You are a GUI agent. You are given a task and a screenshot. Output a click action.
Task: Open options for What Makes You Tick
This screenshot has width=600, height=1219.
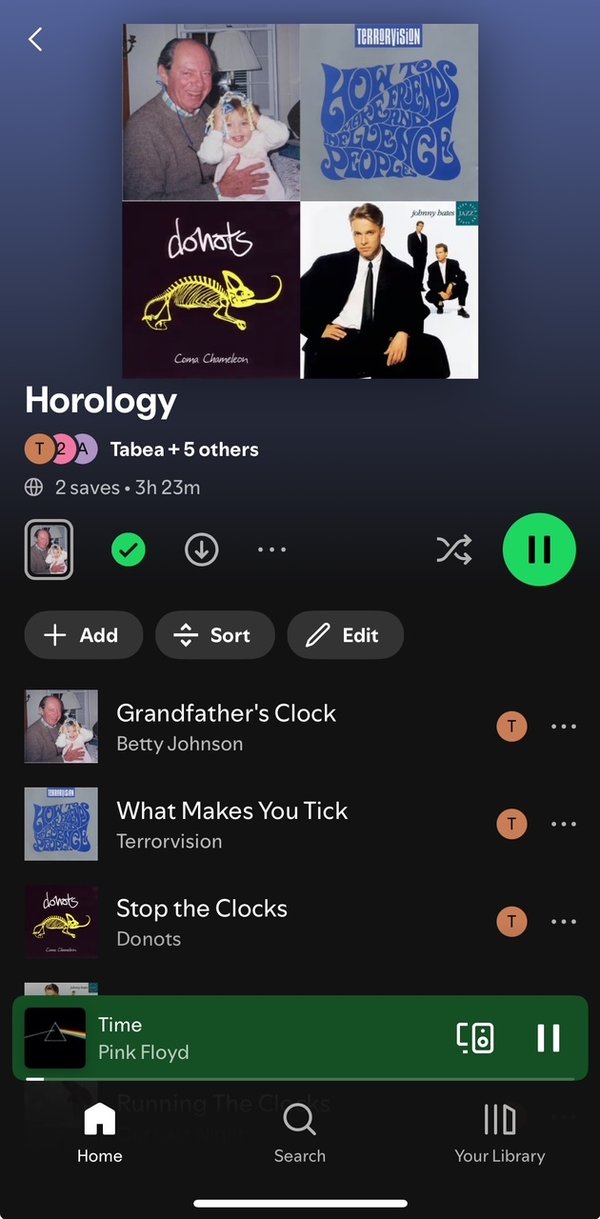click(x=564, y=824)
